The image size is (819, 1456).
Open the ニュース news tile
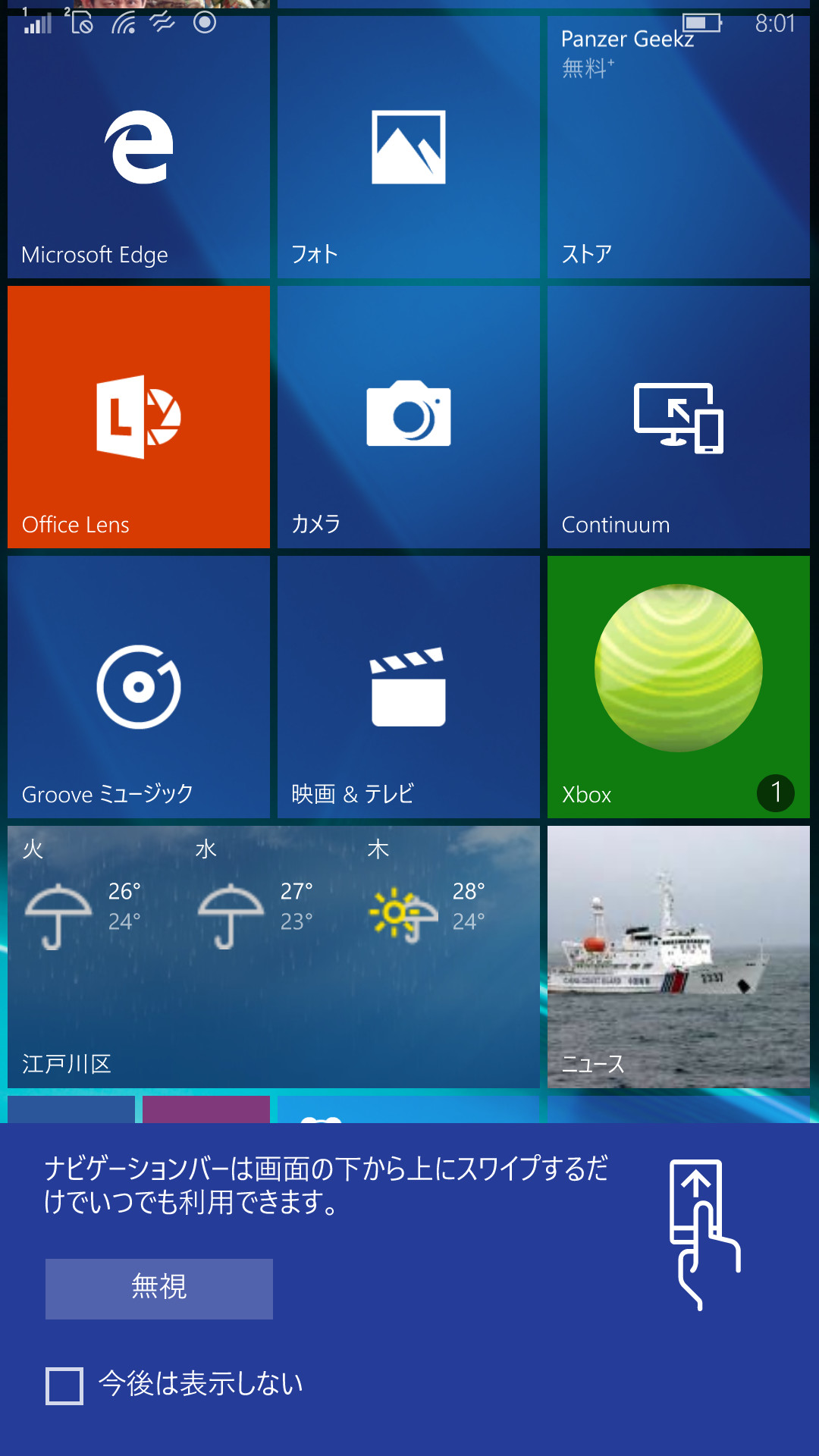coord(678,957)
